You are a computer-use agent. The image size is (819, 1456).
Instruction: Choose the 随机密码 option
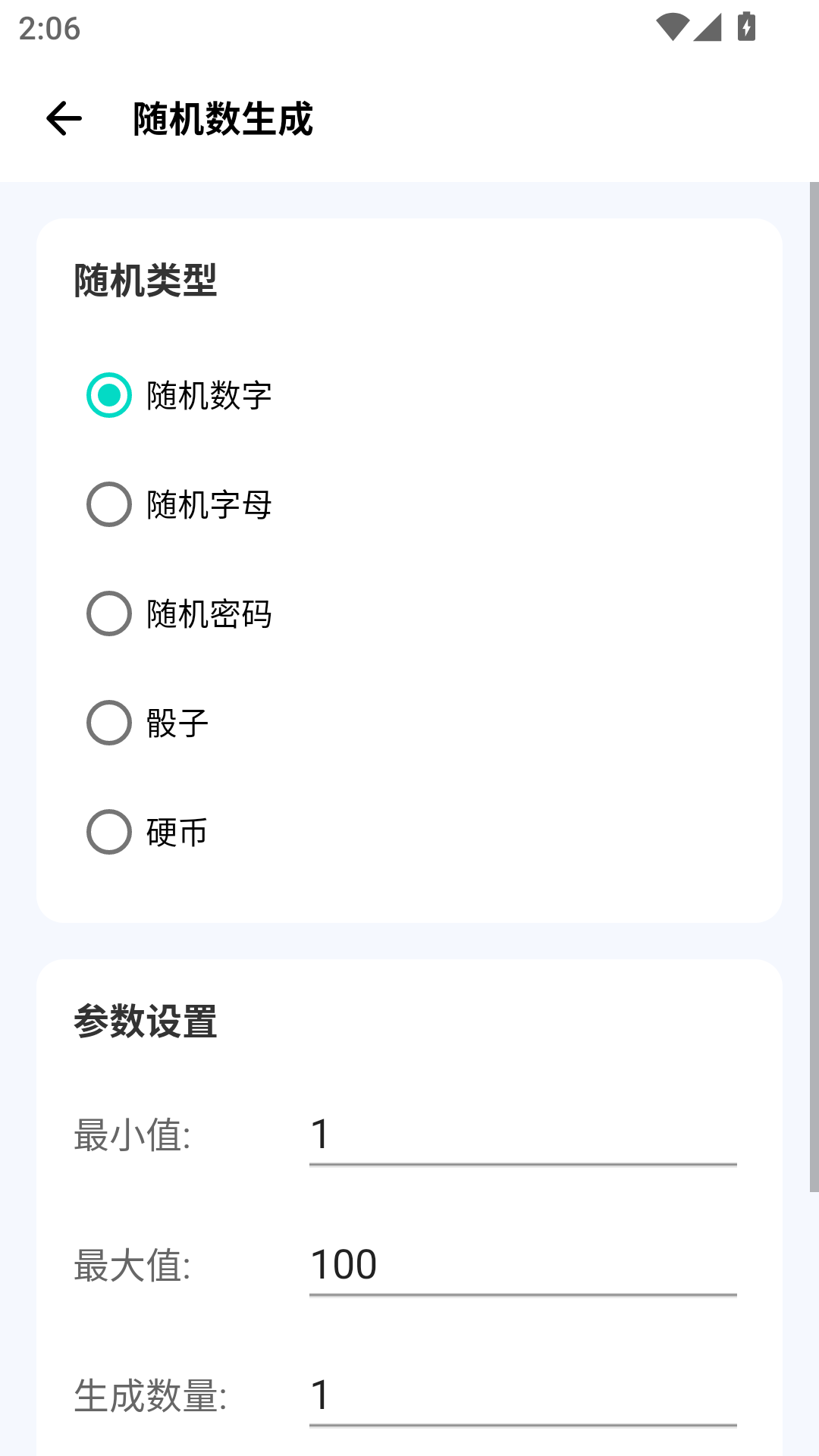[x=108, y=615]
